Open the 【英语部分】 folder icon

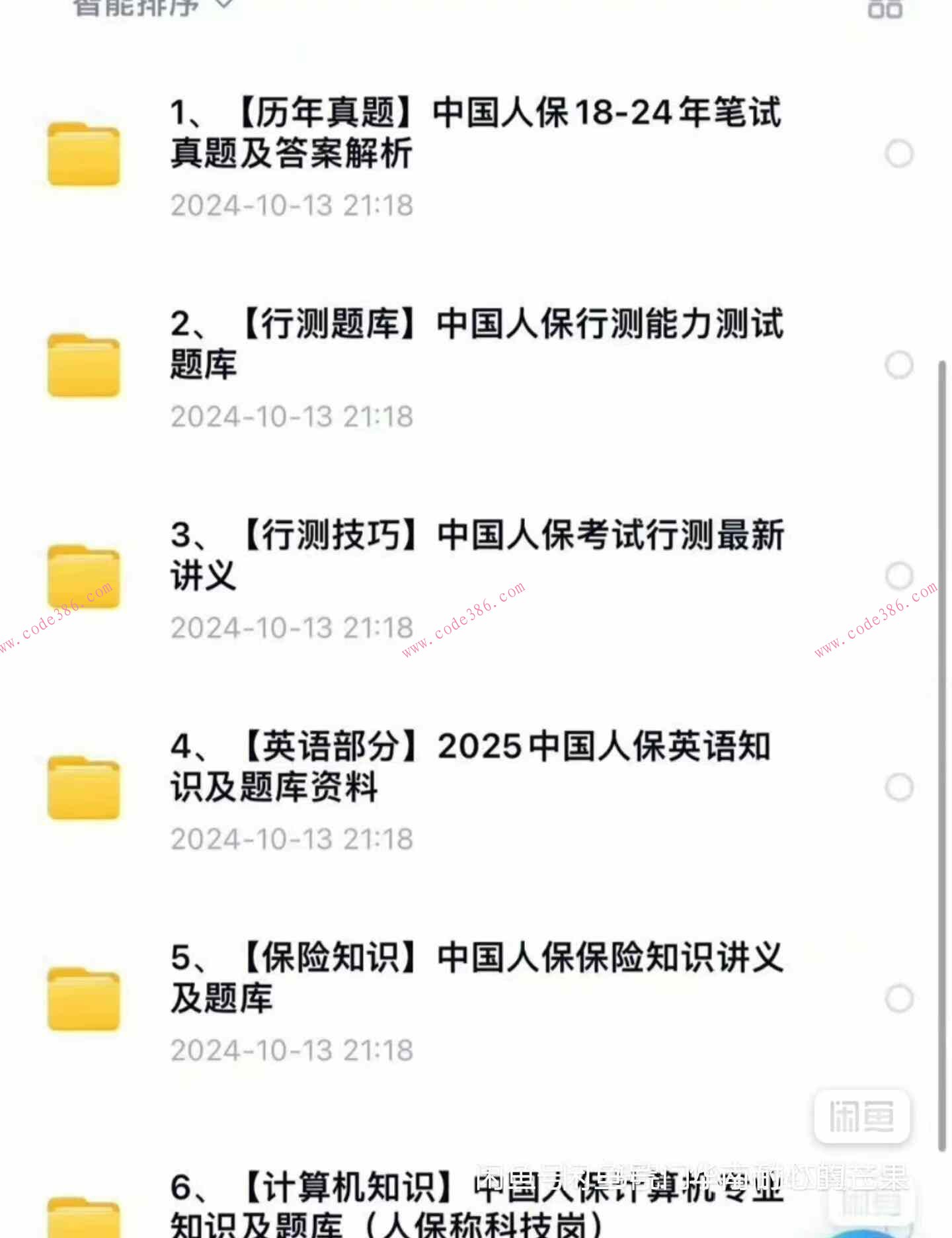click(x=83, y=787)
